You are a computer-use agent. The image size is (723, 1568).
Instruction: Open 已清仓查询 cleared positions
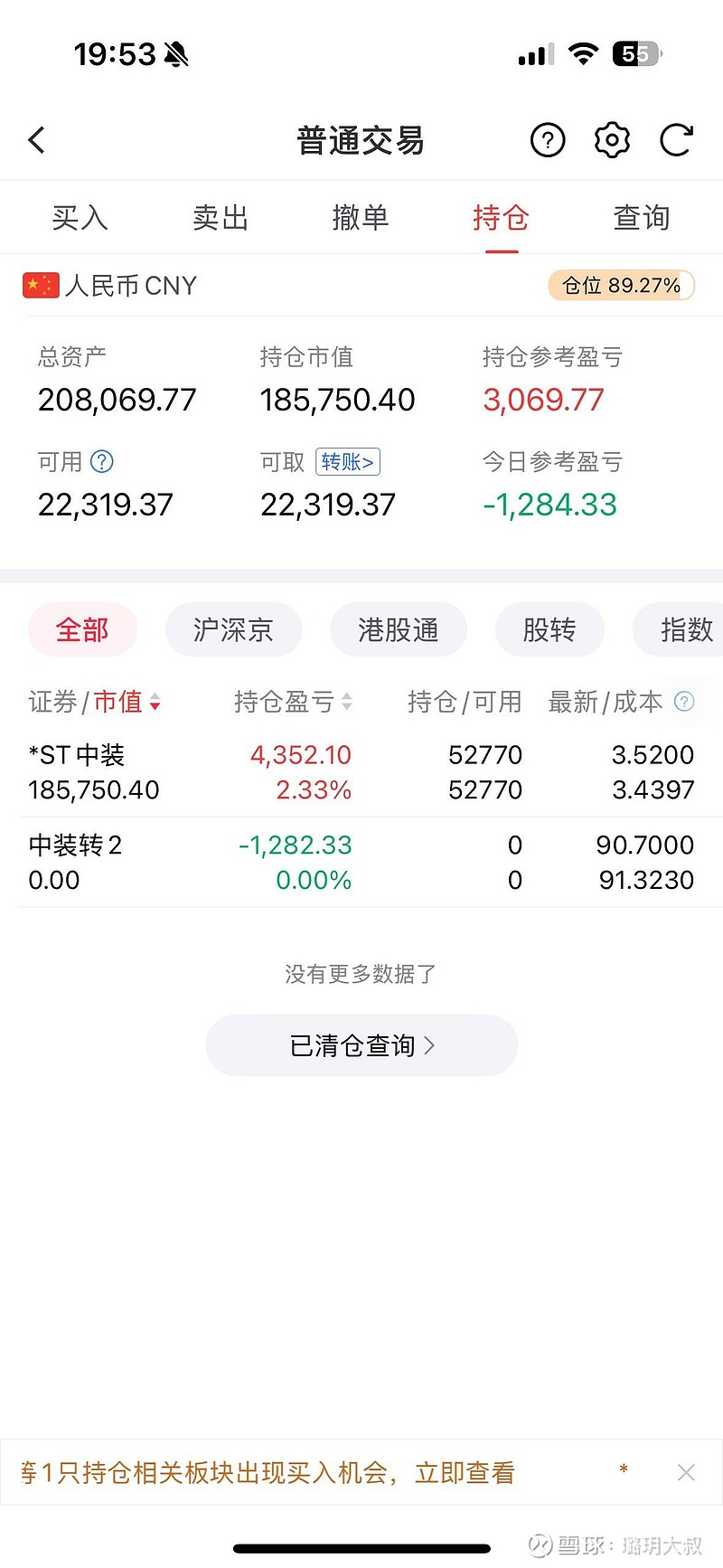coord(361,1045)
